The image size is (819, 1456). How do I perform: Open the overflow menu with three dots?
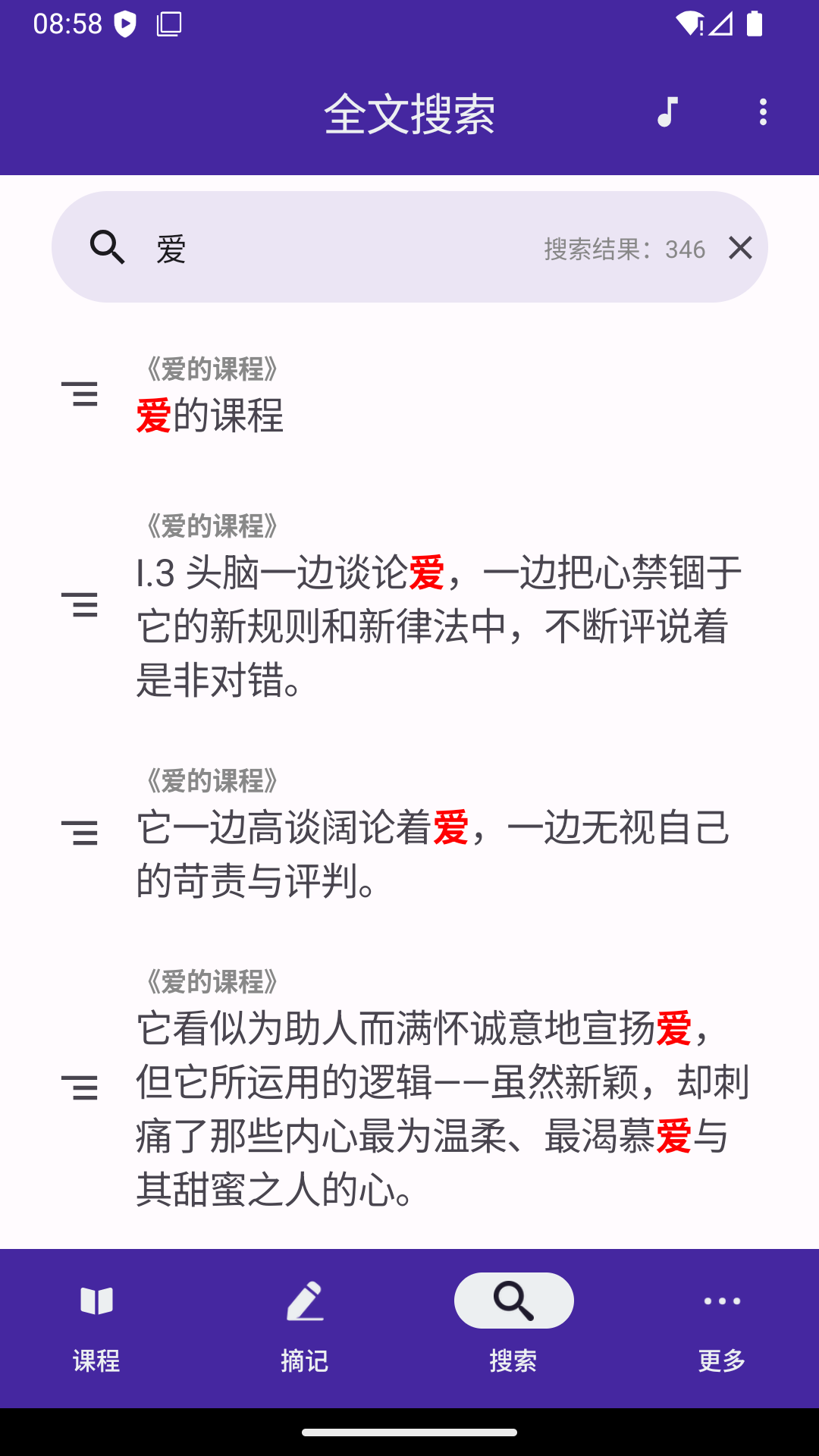pos(764,112)
